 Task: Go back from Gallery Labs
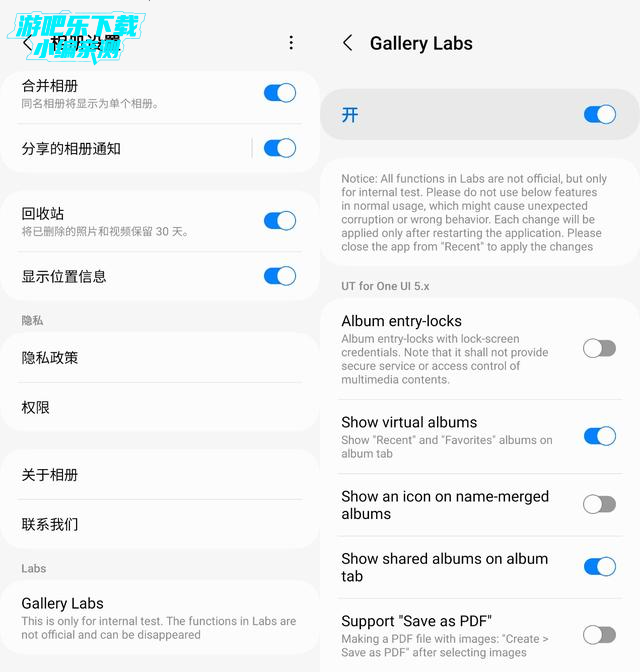point(347,43)
